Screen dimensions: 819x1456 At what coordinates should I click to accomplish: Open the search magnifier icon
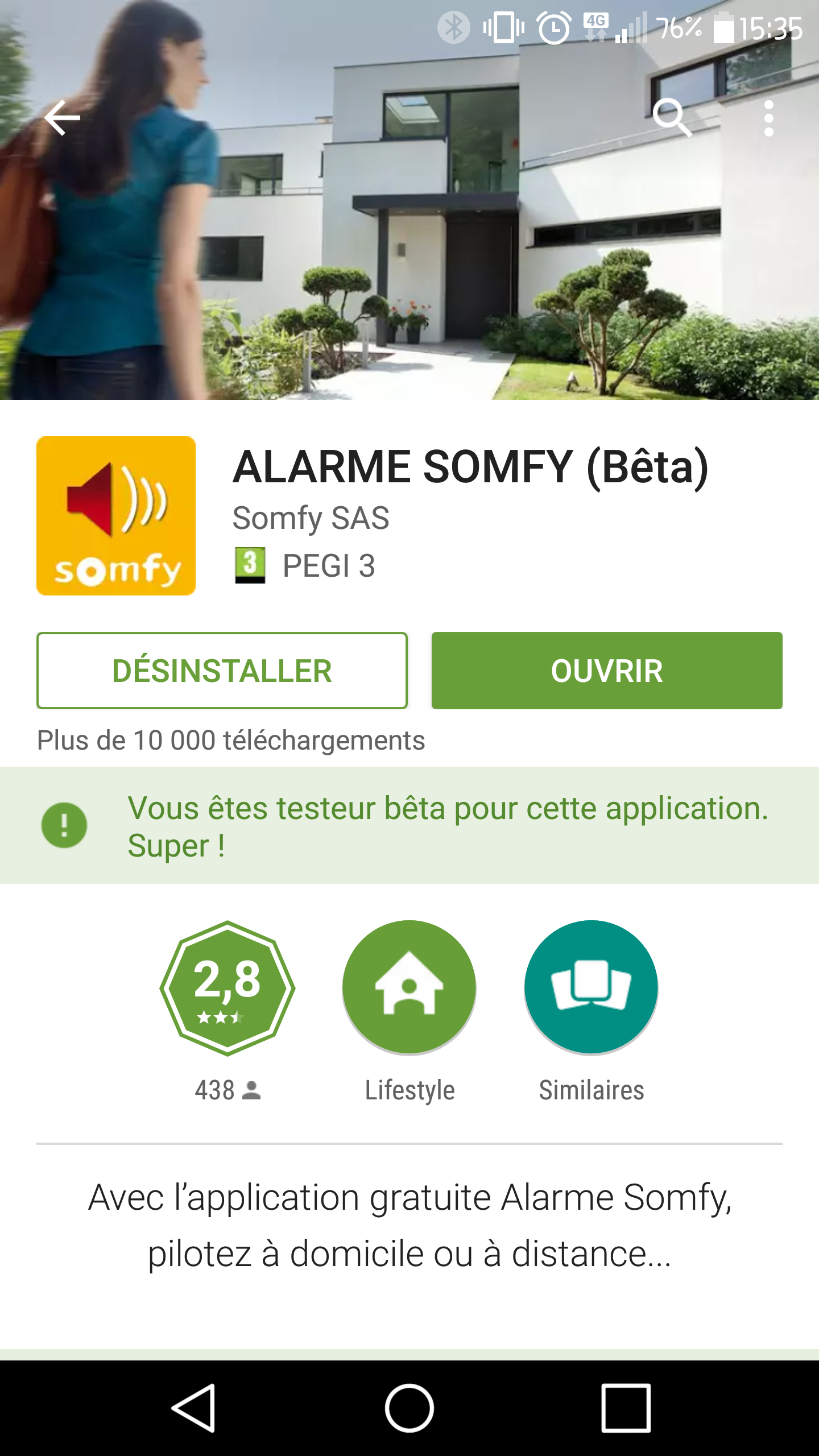(672, 118)
